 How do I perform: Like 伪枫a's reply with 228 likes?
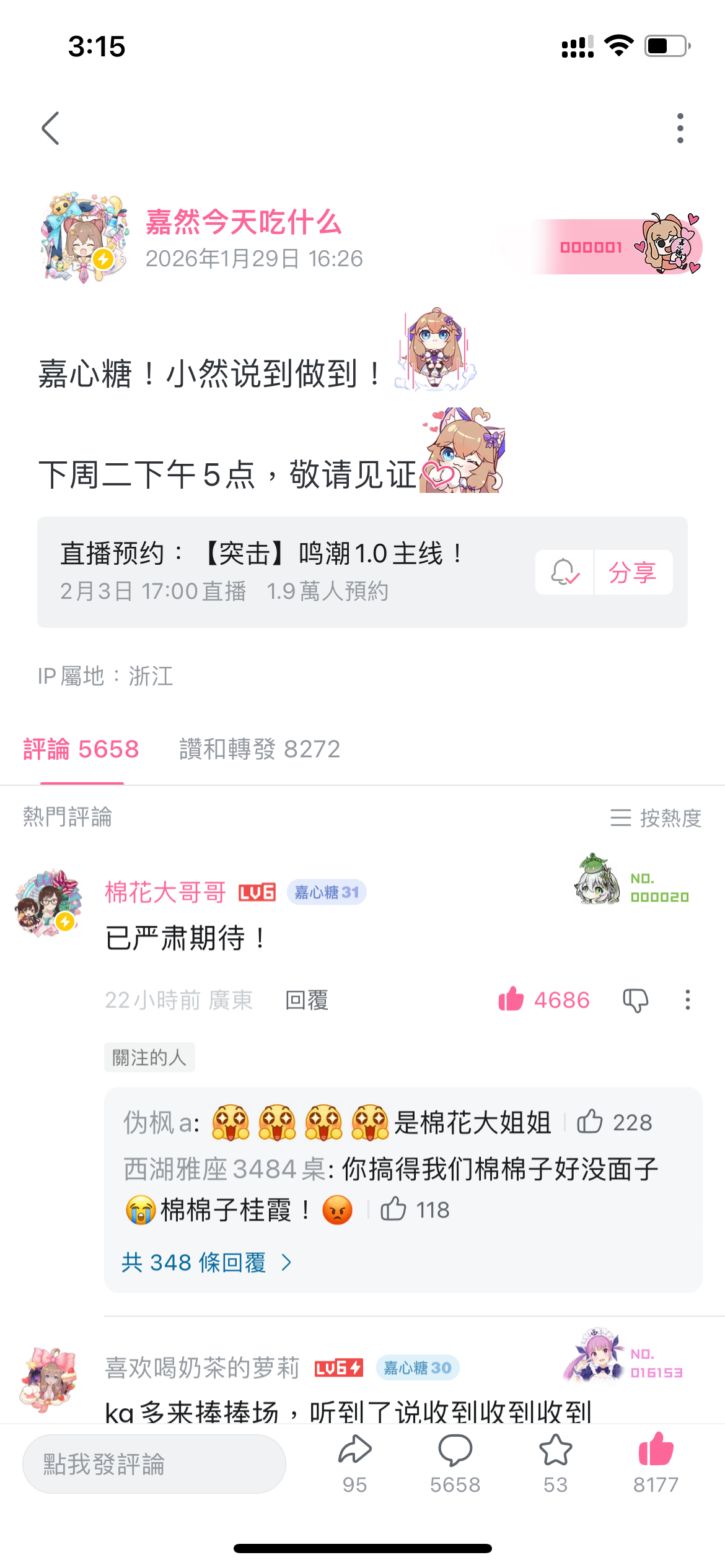[x=614, y=1122]
